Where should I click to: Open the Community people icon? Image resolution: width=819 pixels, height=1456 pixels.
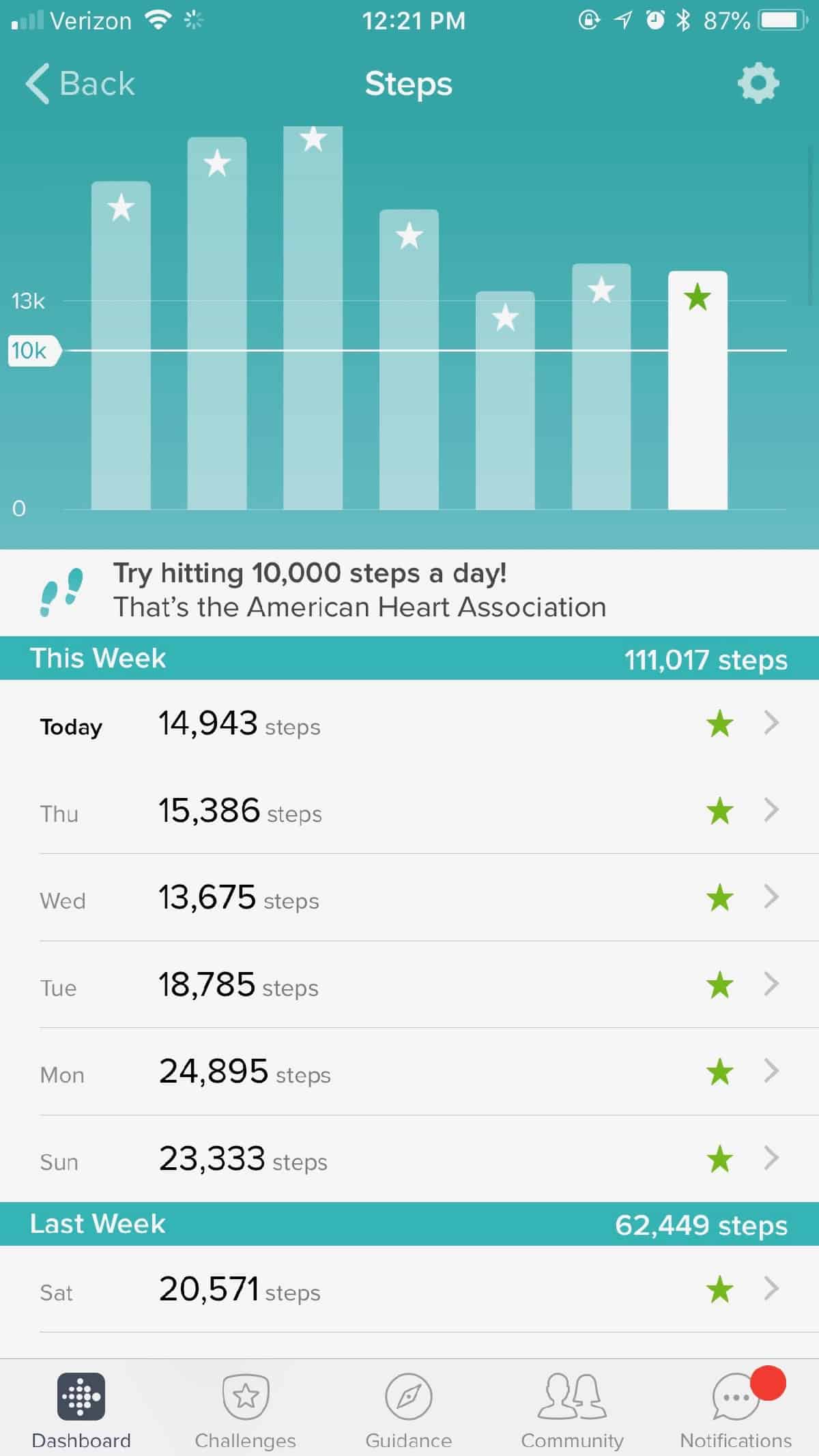[x=572, y=1396]
